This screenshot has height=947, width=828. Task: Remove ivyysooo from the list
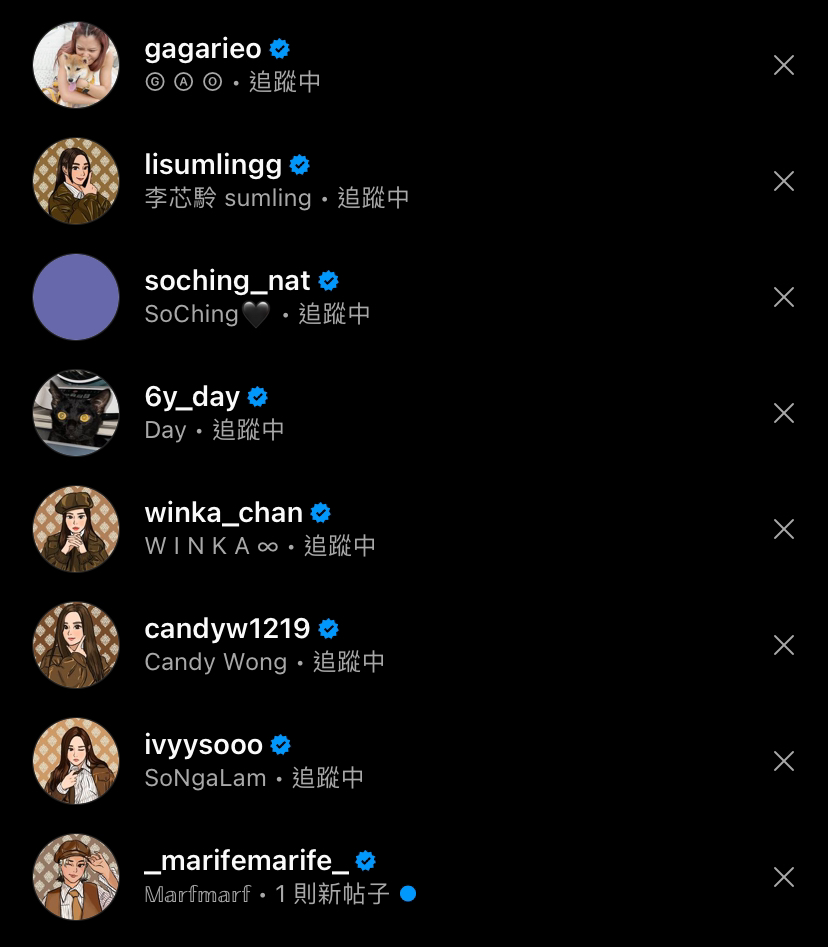784,762
